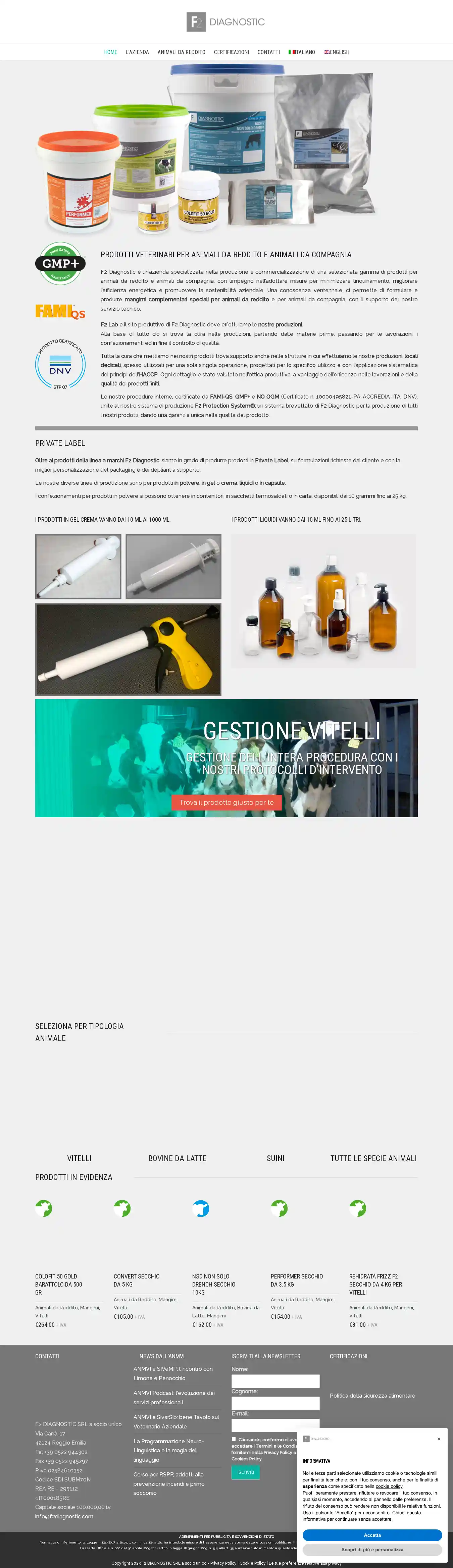The image size is (453, 1568).
Task: Accept cookies with the Accetta button
Action: (x=372, y=1535)
